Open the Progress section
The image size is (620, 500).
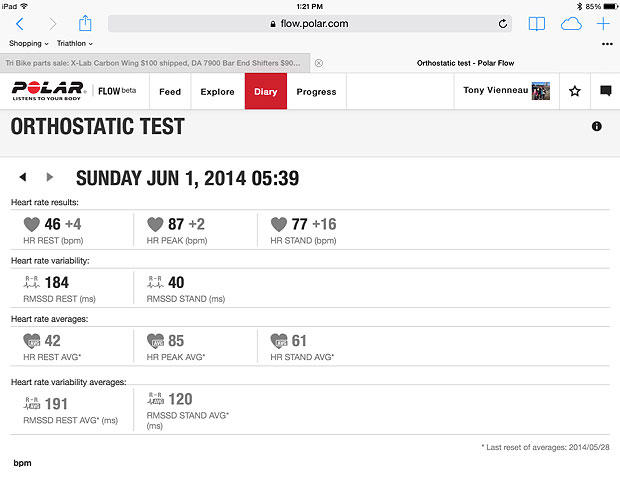(316, 92)
